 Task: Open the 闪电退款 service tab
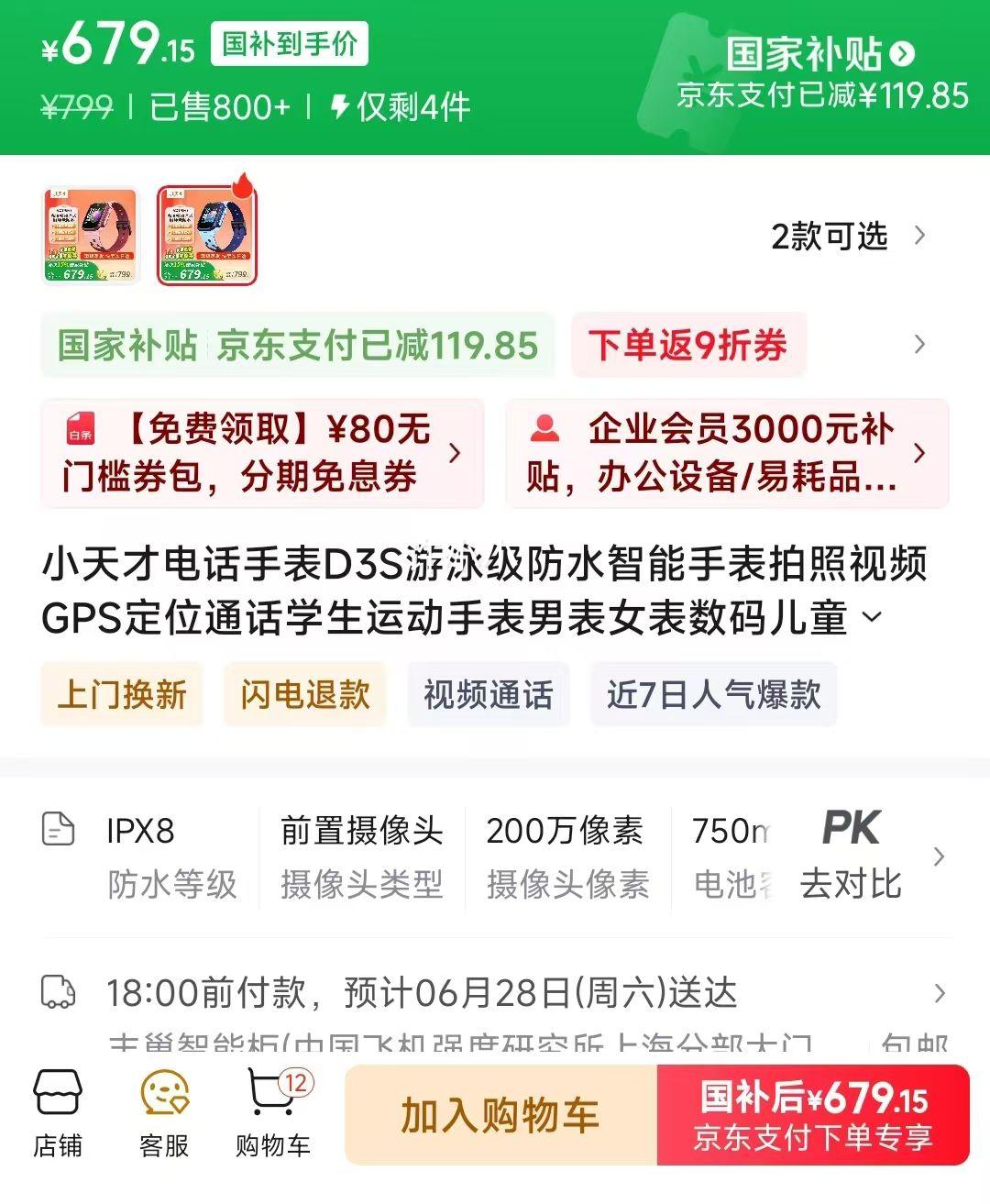tap(303, 695)
